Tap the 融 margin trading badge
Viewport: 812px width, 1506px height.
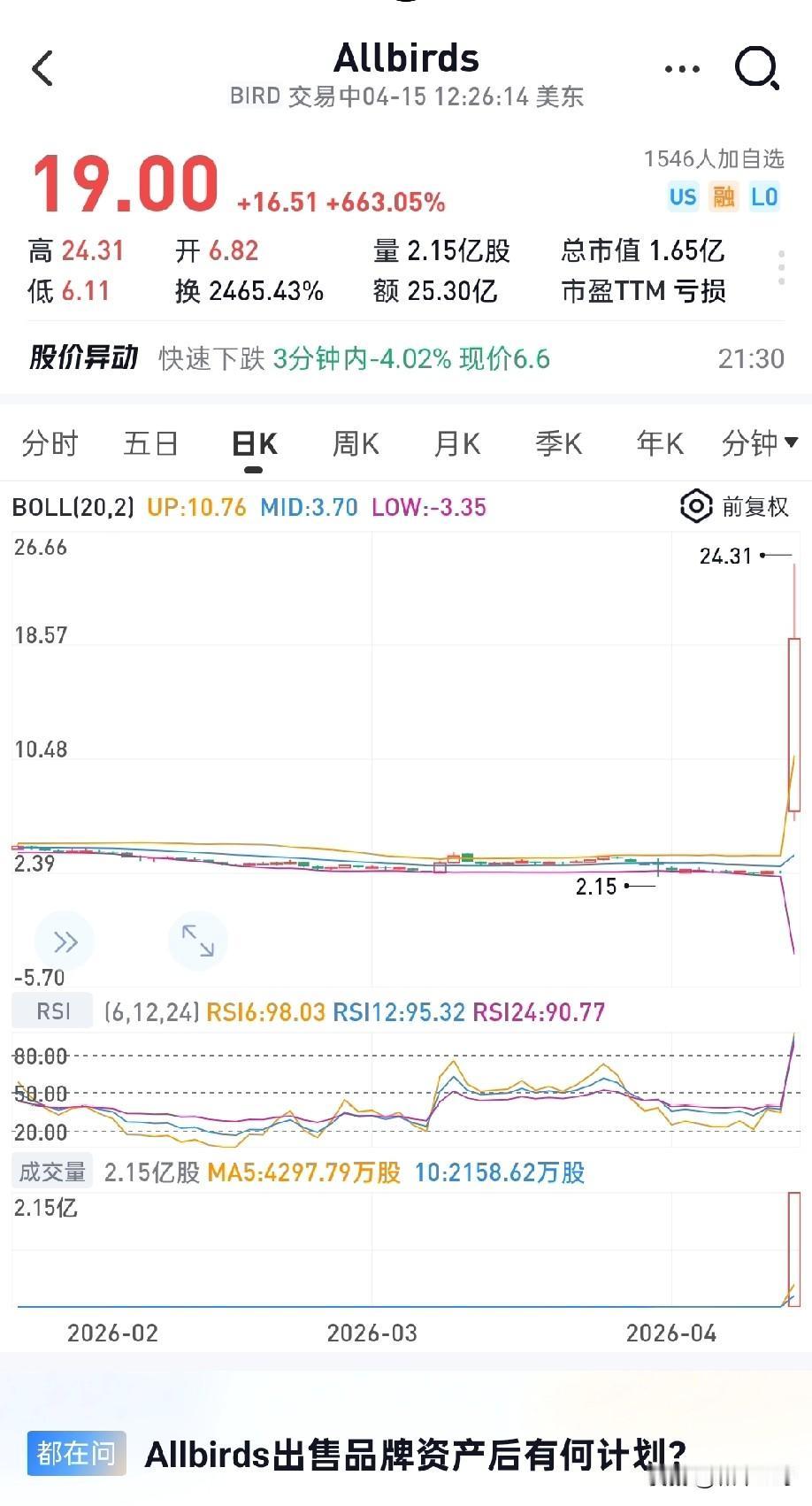coord(725,197)
